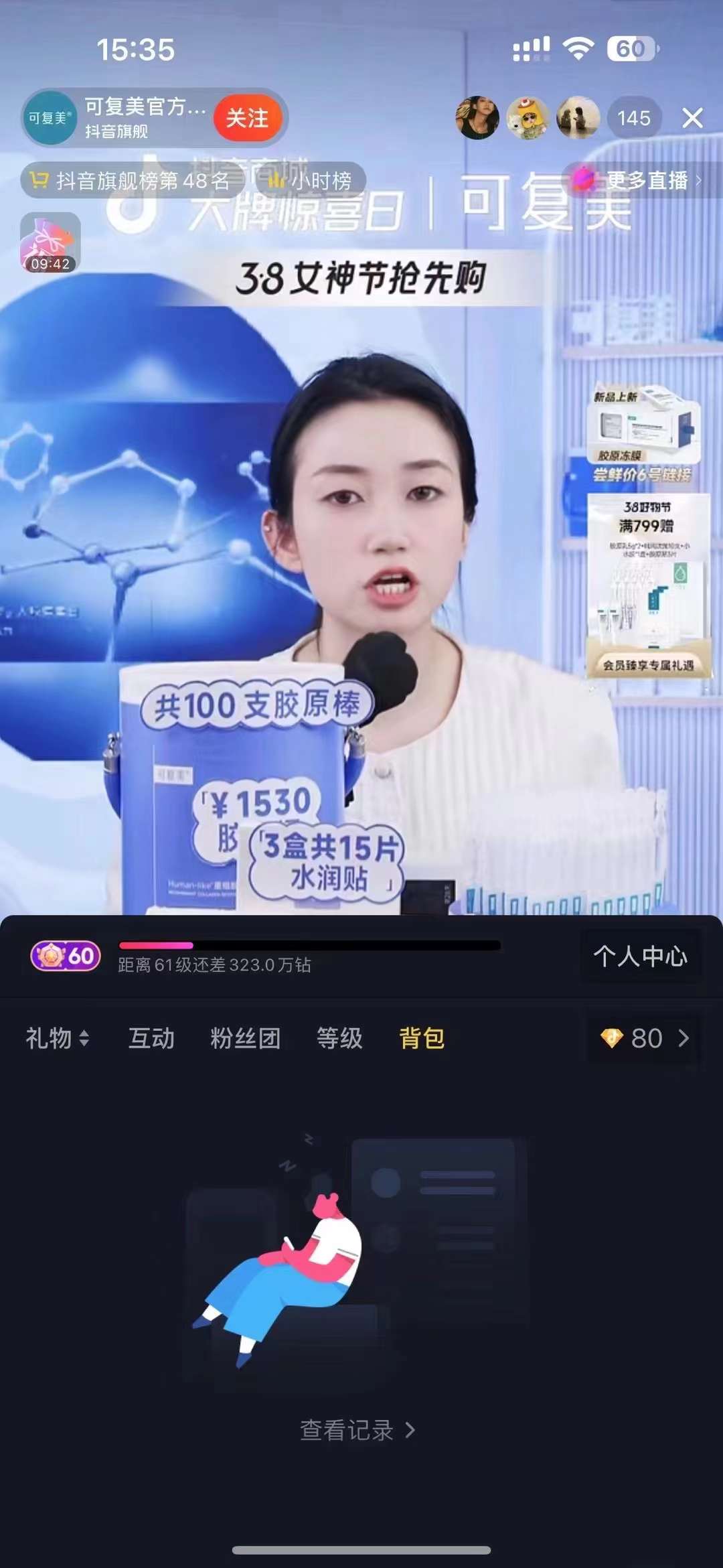Screen dimensions: 723x1568
Task: Switch to the 礼物 tab
Action: (56, 1038)
